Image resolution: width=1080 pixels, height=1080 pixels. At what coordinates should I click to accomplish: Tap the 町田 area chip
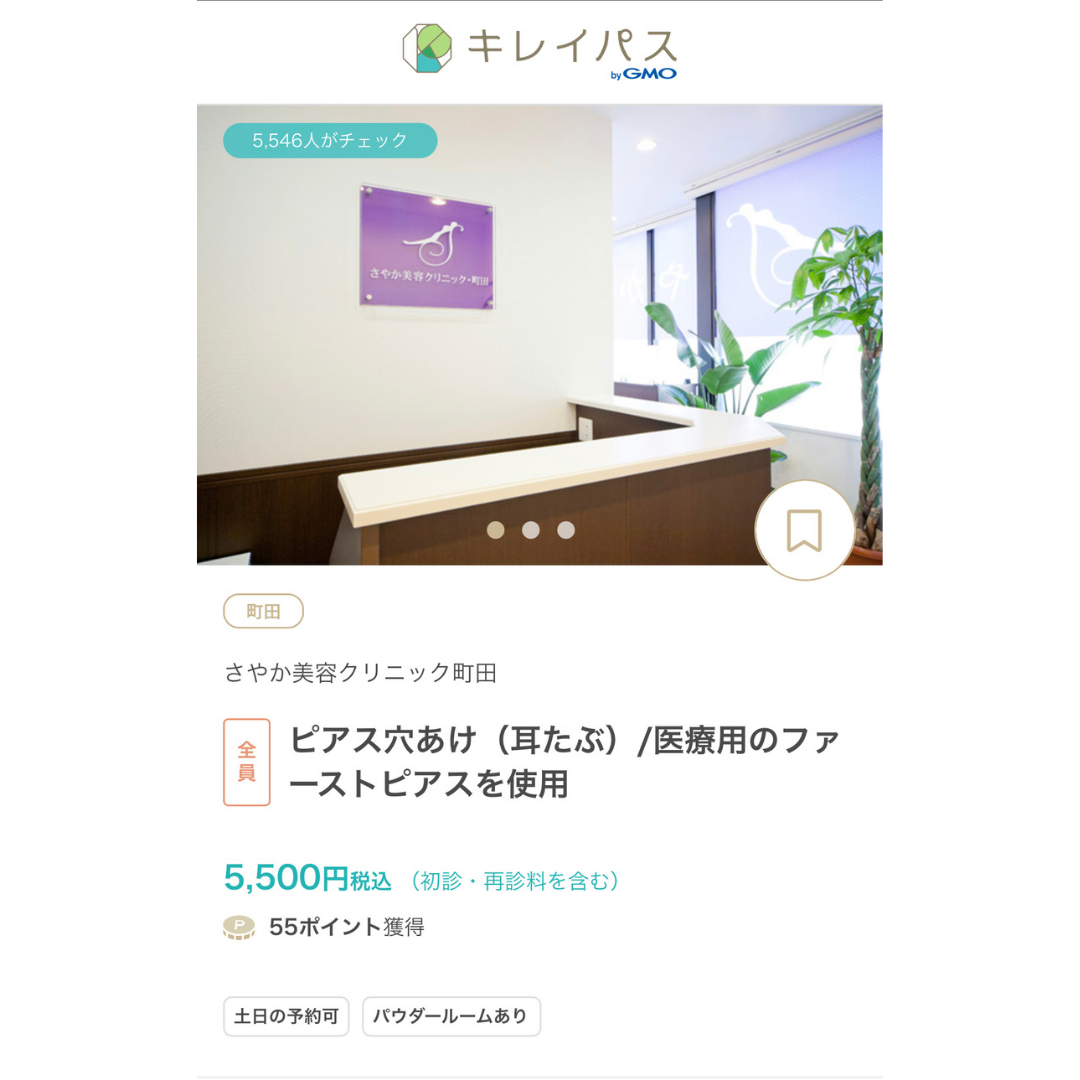click(263, 611)
